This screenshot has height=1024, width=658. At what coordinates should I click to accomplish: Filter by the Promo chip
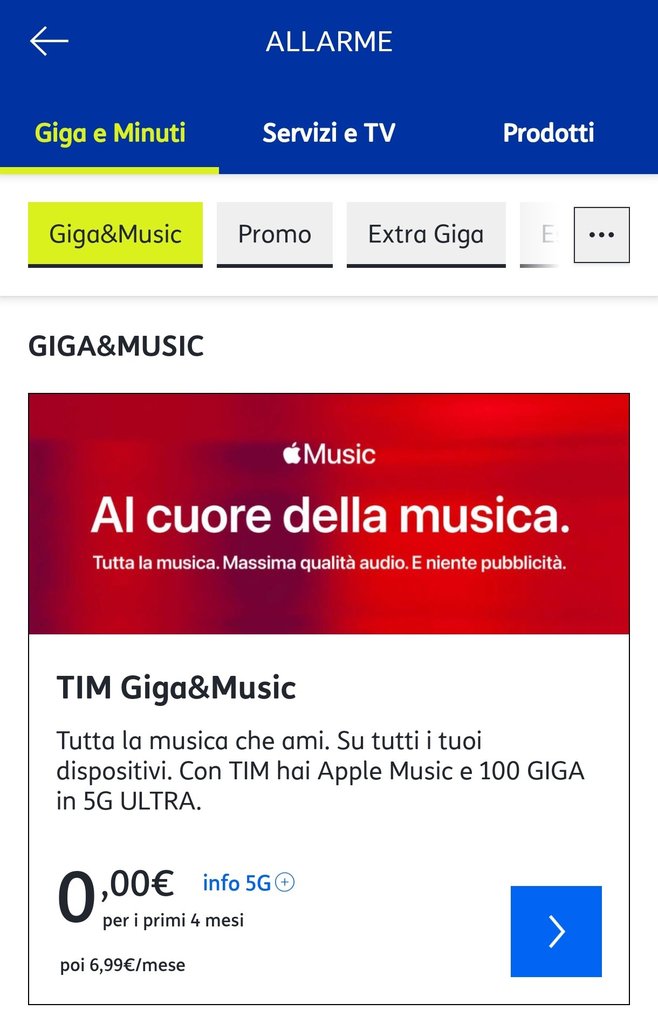(274, 235)
